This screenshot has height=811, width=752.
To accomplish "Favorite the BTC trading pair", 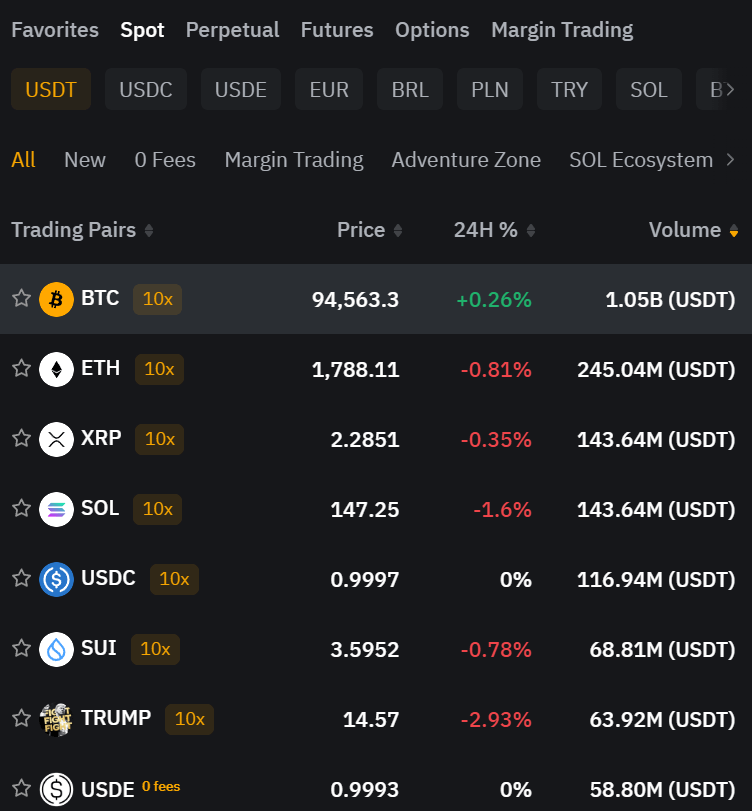I will click(x=21, y=299).
